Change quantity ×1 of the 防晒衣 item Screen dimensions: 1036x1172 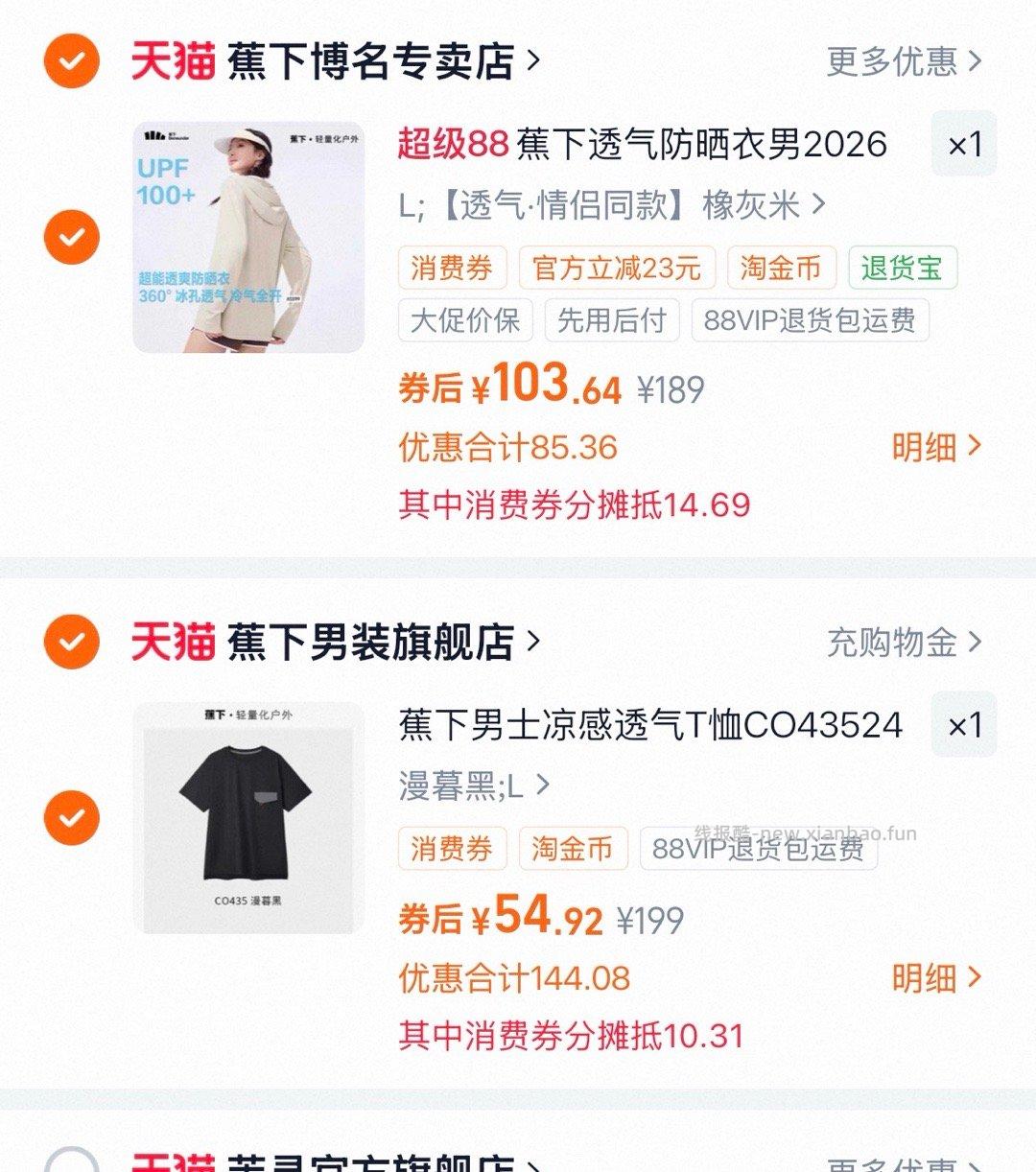click(964, 145)
